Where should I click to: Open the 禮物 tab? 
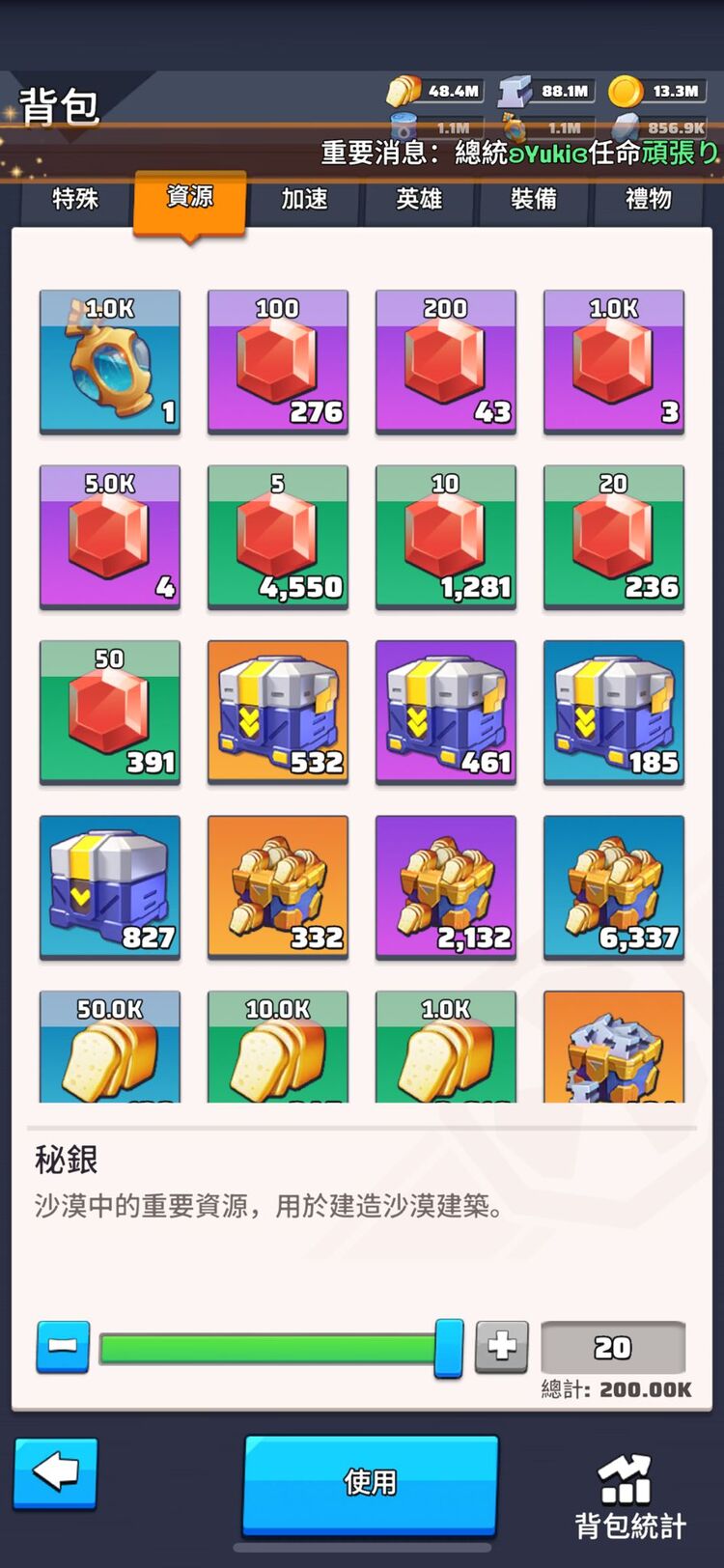pos(648,199)
